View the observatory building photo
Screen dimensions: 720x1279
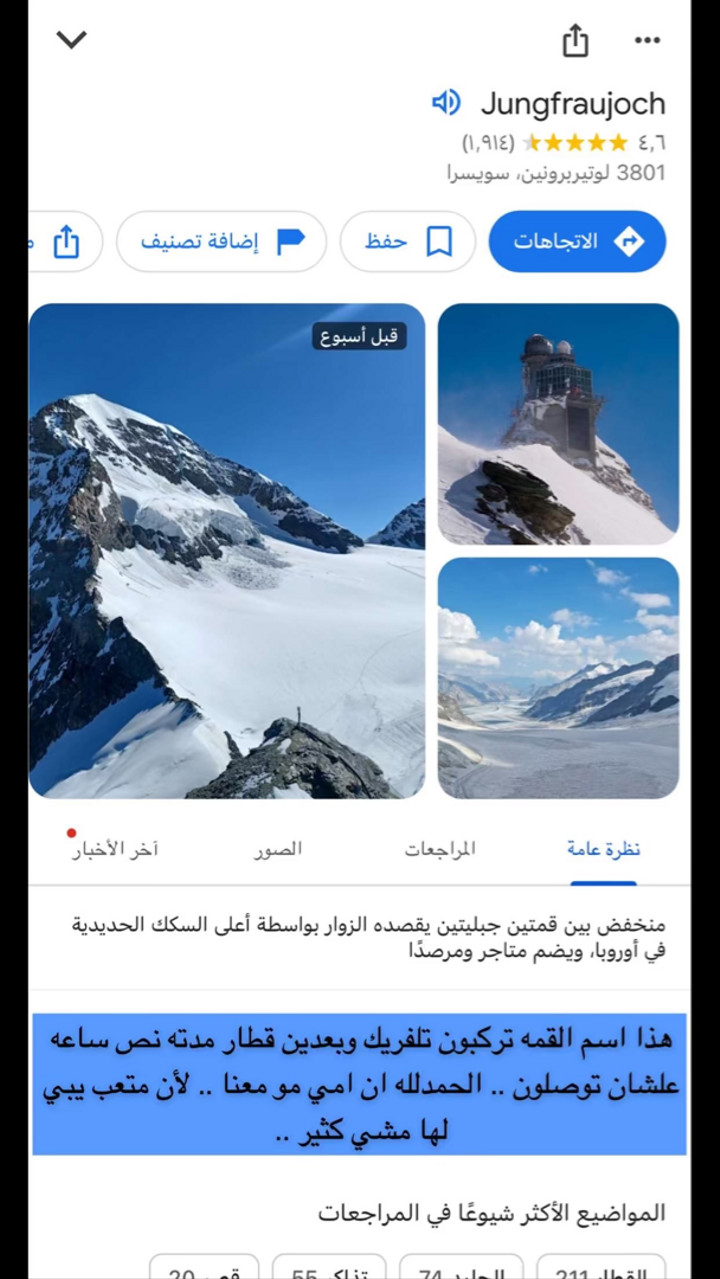(558, 424)
